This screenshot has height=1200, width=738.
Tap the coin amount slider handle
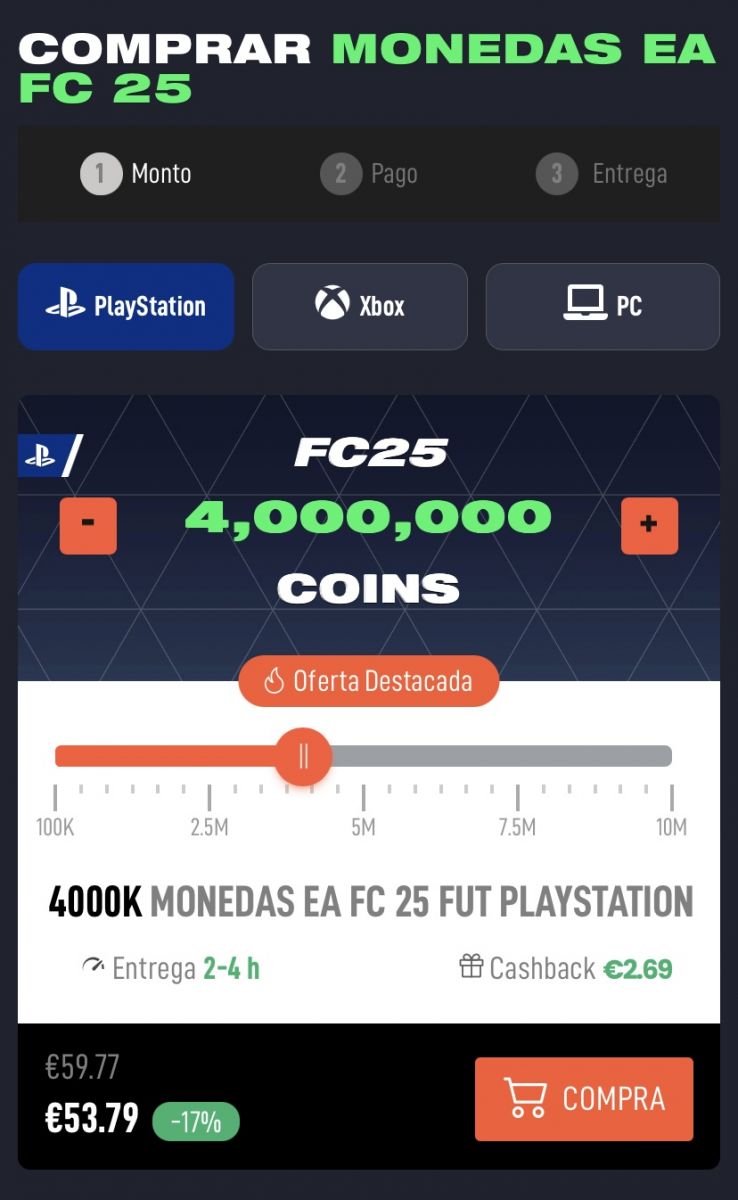point(303,756)
